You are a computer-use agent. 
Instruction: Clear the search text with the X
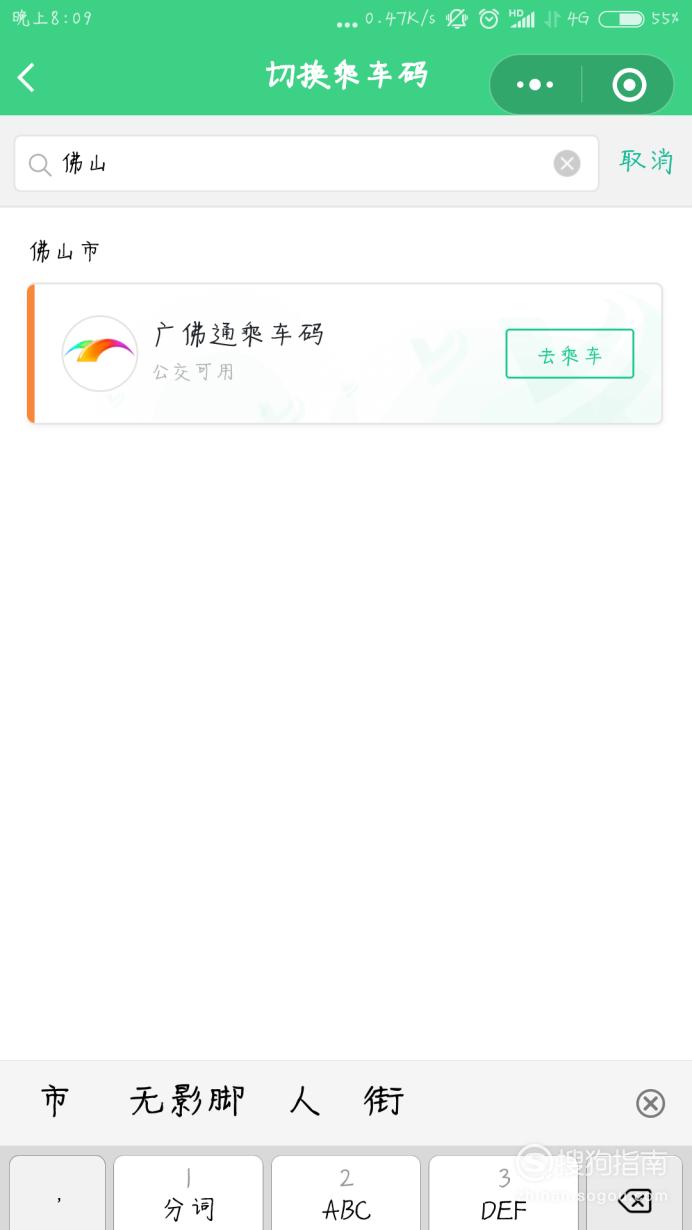click(567, 163)
